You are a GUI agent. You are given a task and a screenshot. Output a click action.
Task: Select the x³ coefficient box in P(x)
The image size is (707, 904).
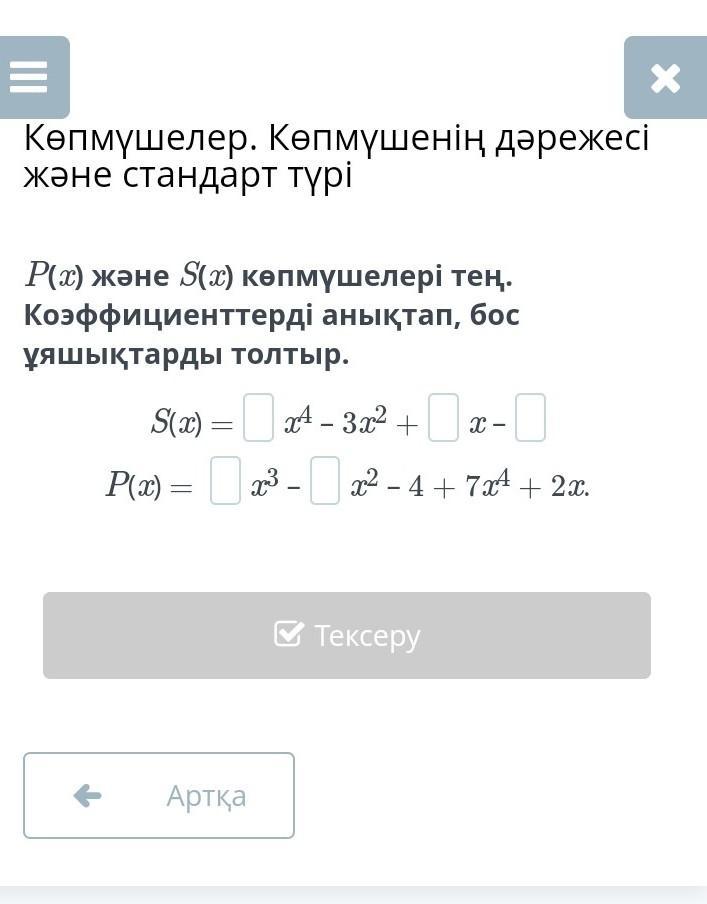225,481
